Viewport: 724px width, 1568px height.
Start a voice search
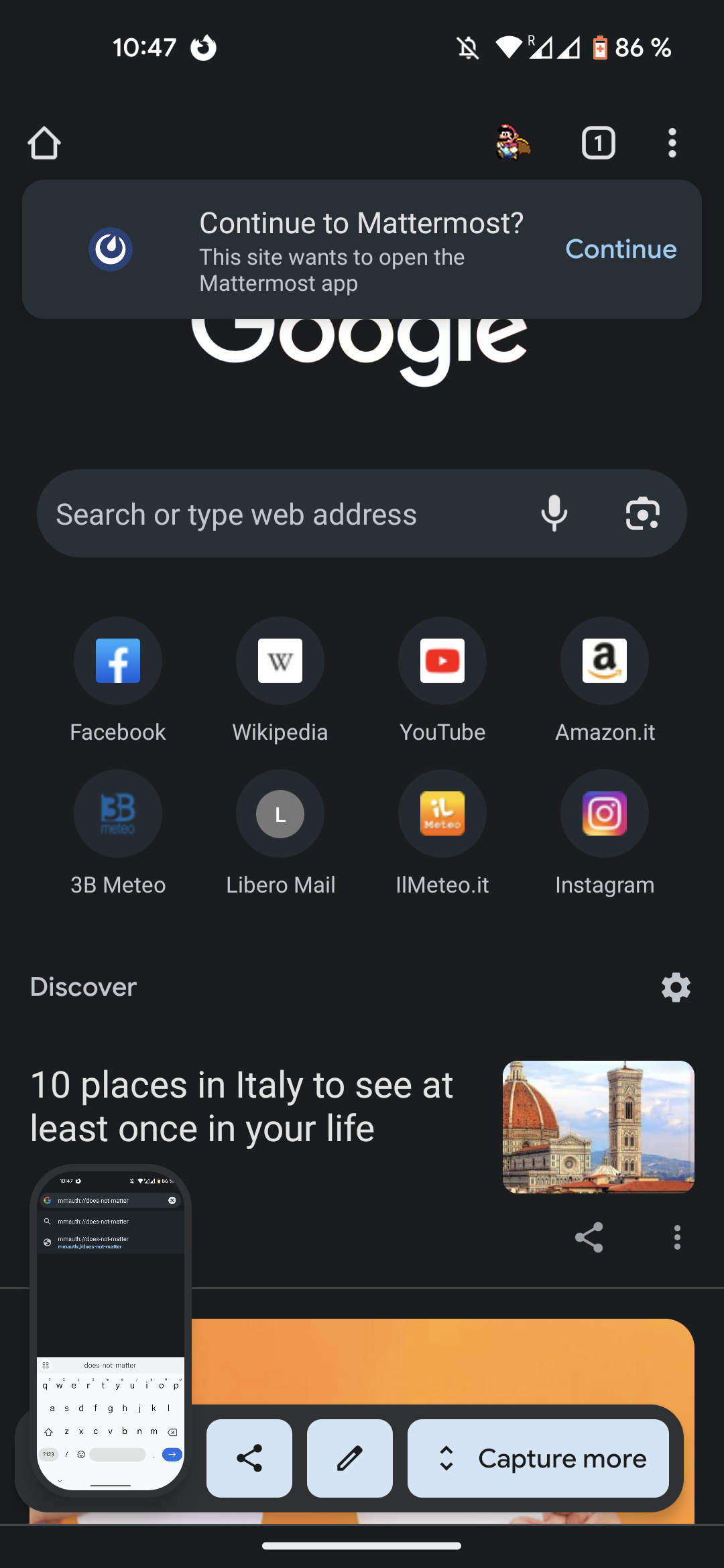coord(554,514)
